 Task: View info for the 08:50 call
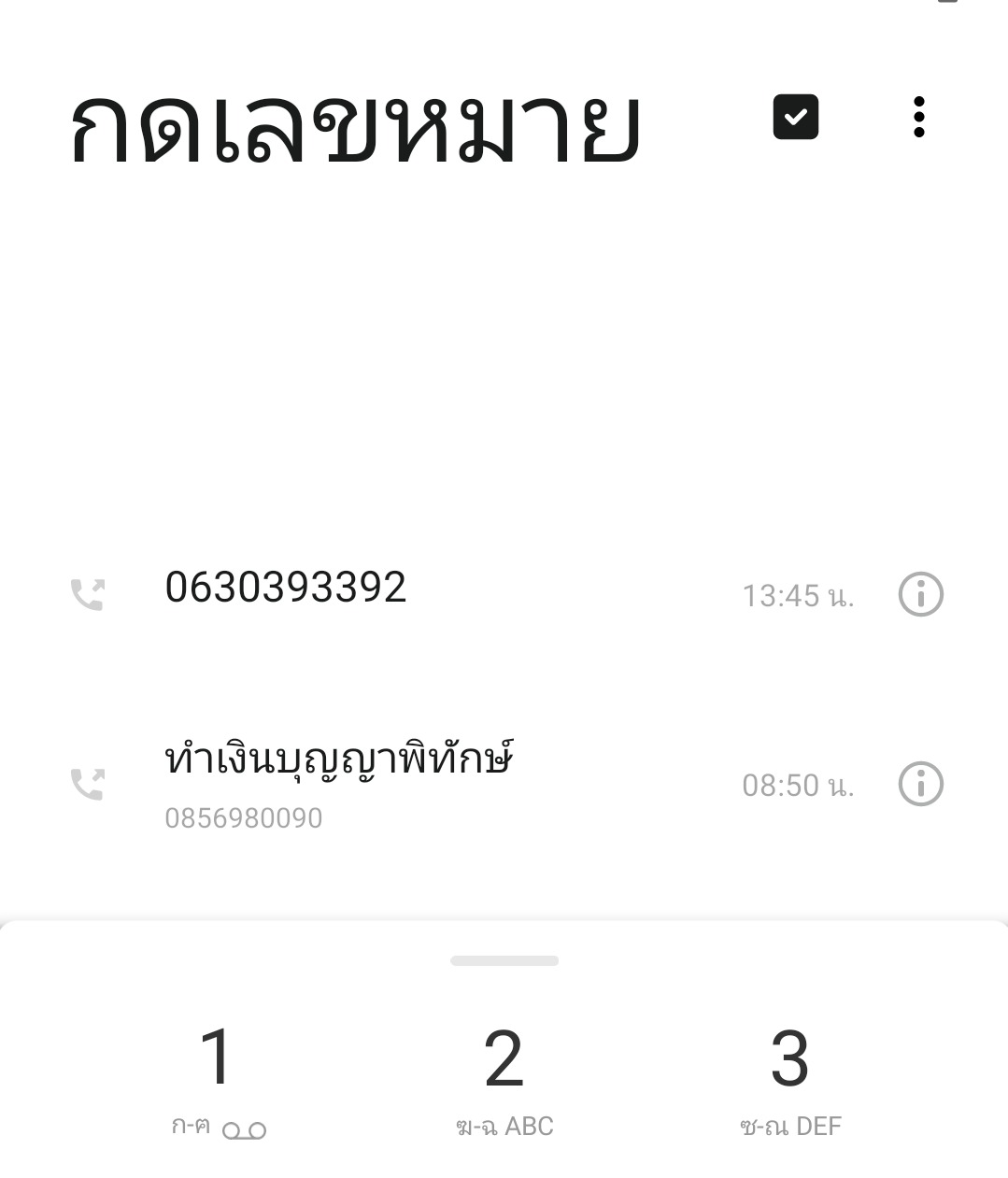pos(920,784)
